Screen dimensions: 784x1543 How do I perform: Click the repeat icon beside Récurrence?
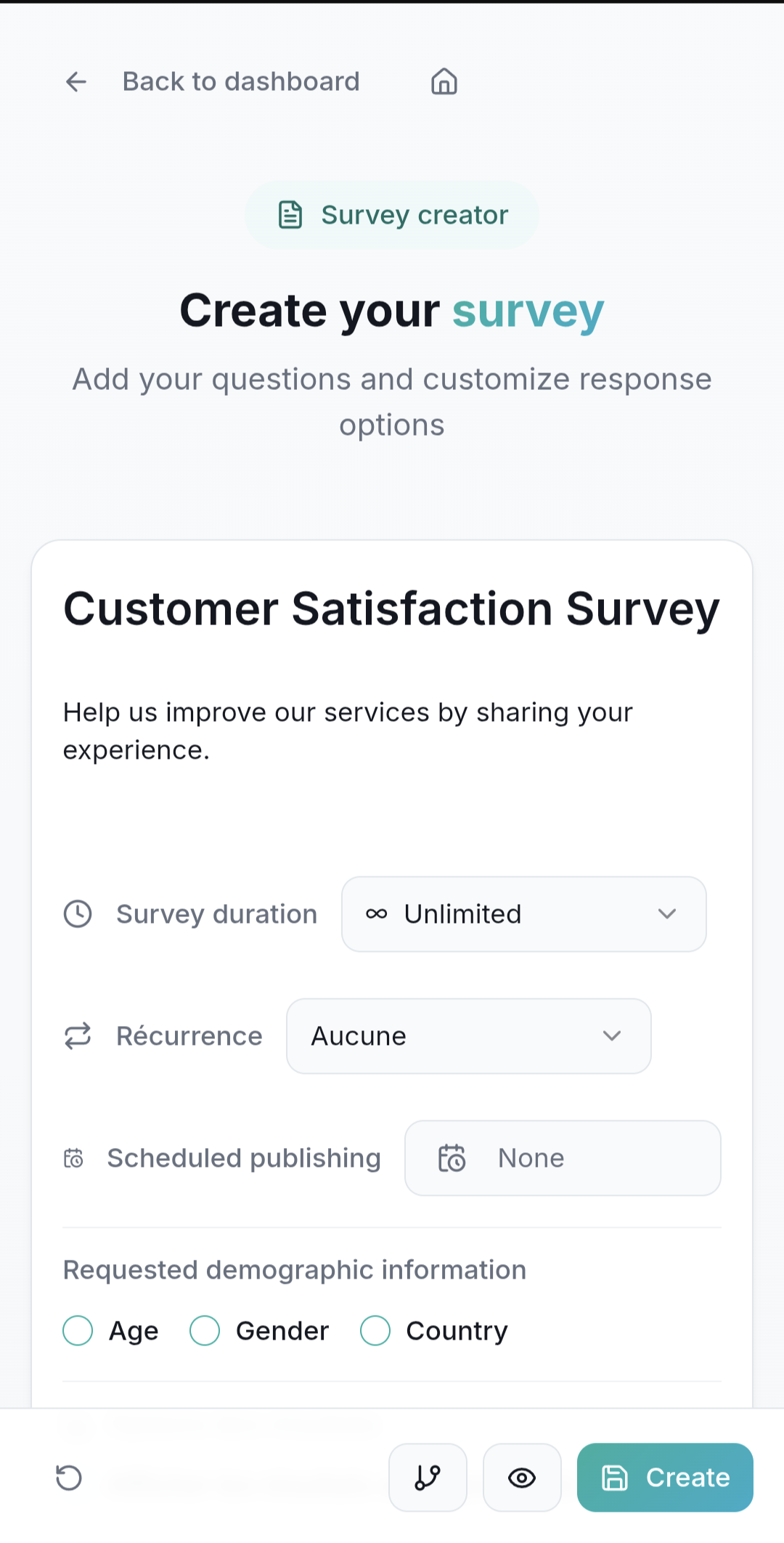pyautogui.click(x=78, y=1036)
